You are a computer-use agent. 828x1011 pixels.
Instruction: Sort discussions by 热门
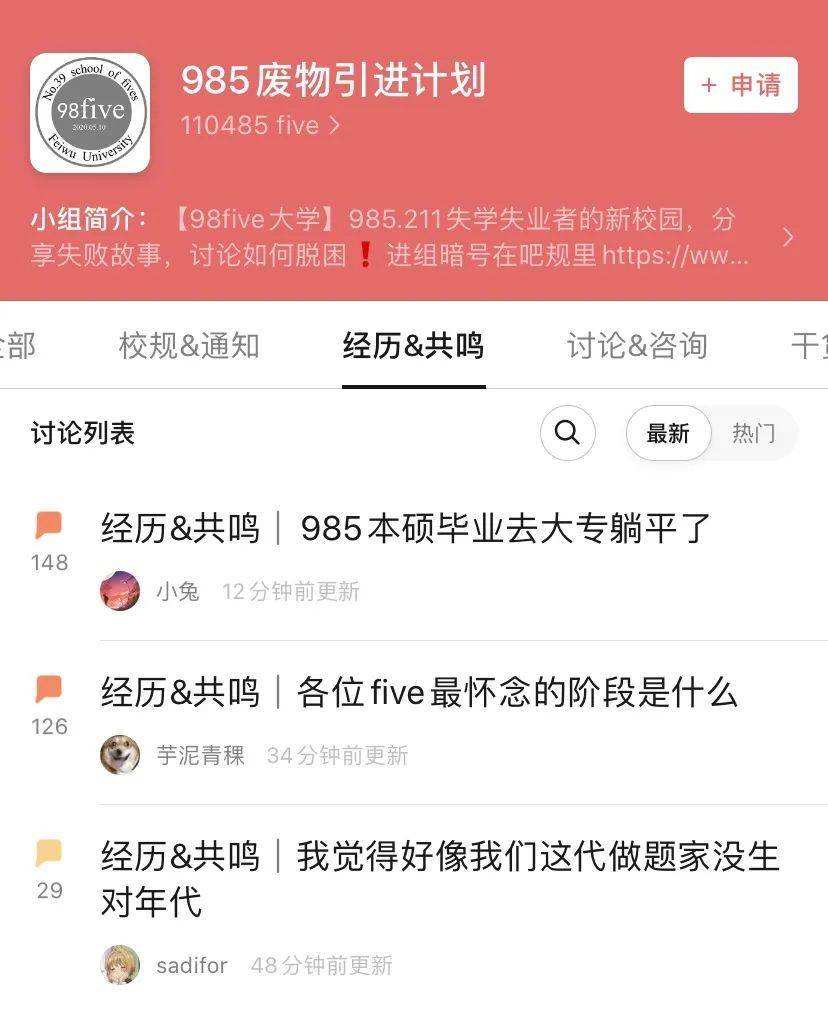(x=753, y=433)
